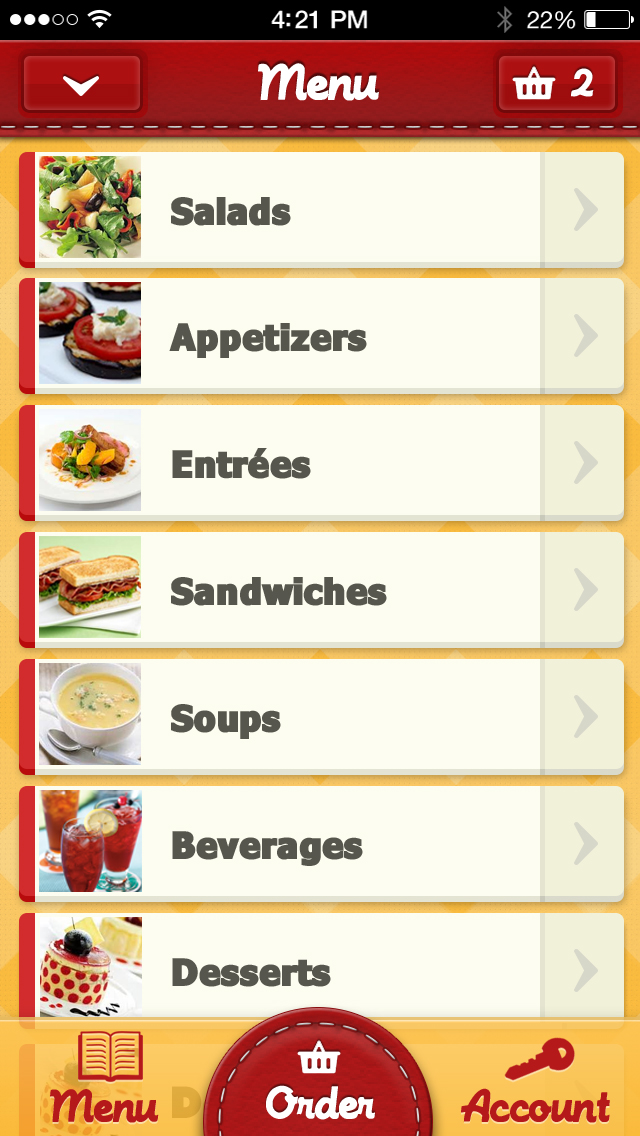Image resolution: width=640 pixels, height=1136 pixels.
Task: Open the Salads category
Action: [x=320, y=210]
